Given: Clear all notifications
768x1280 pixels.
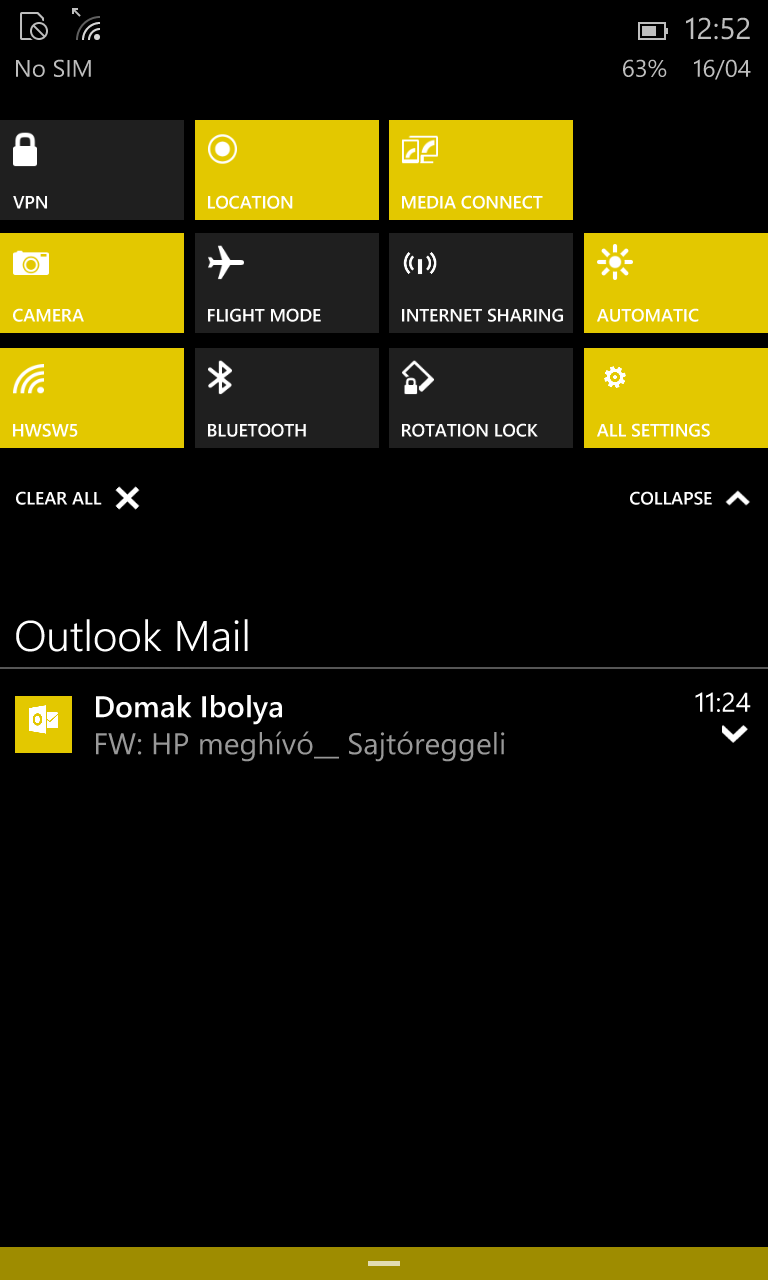Looking at the screenshot, I should [x=77, y=498].
